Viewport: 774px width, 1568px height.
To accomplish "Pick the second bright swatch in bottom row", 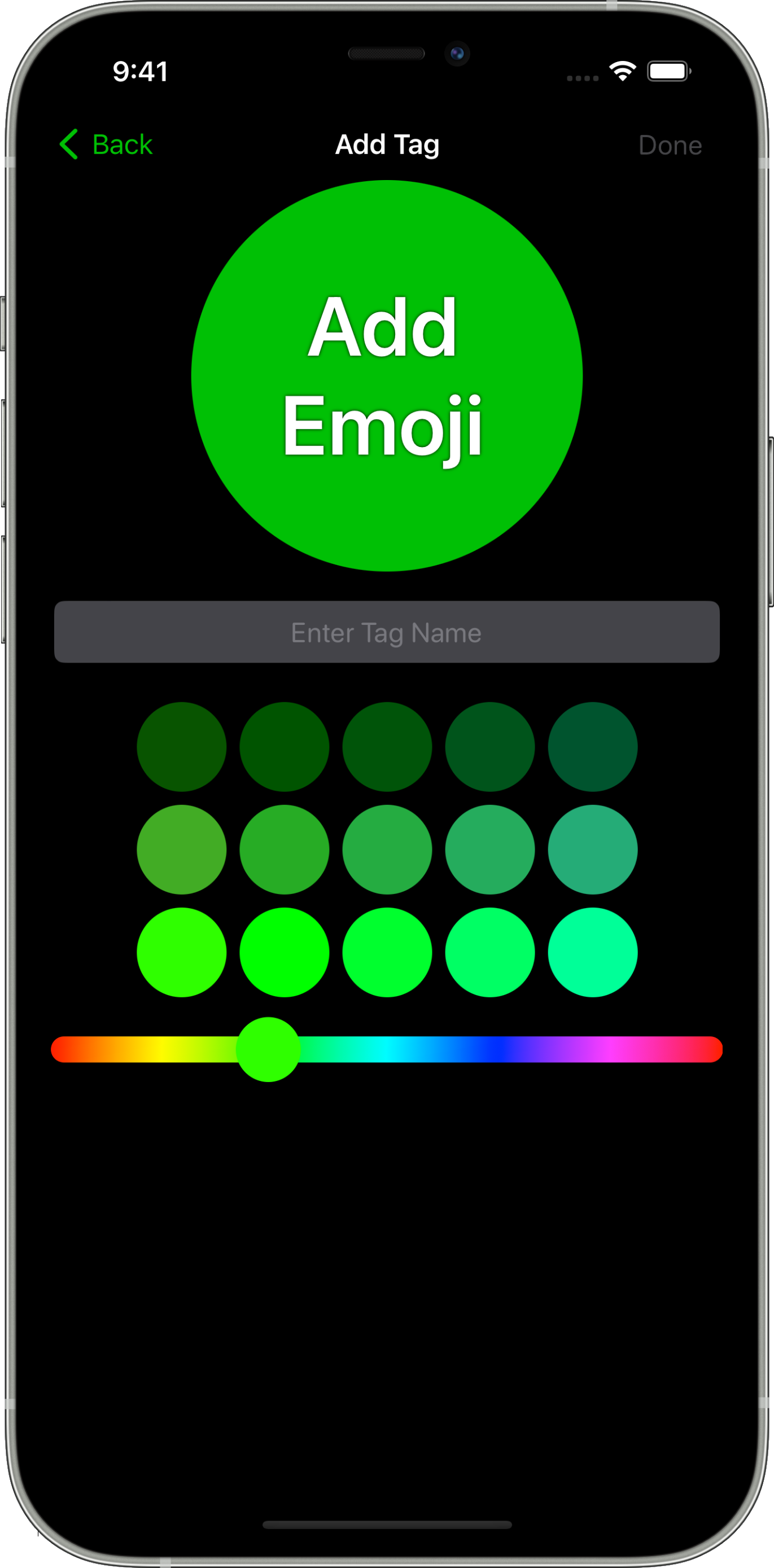I will coord(285,953).
